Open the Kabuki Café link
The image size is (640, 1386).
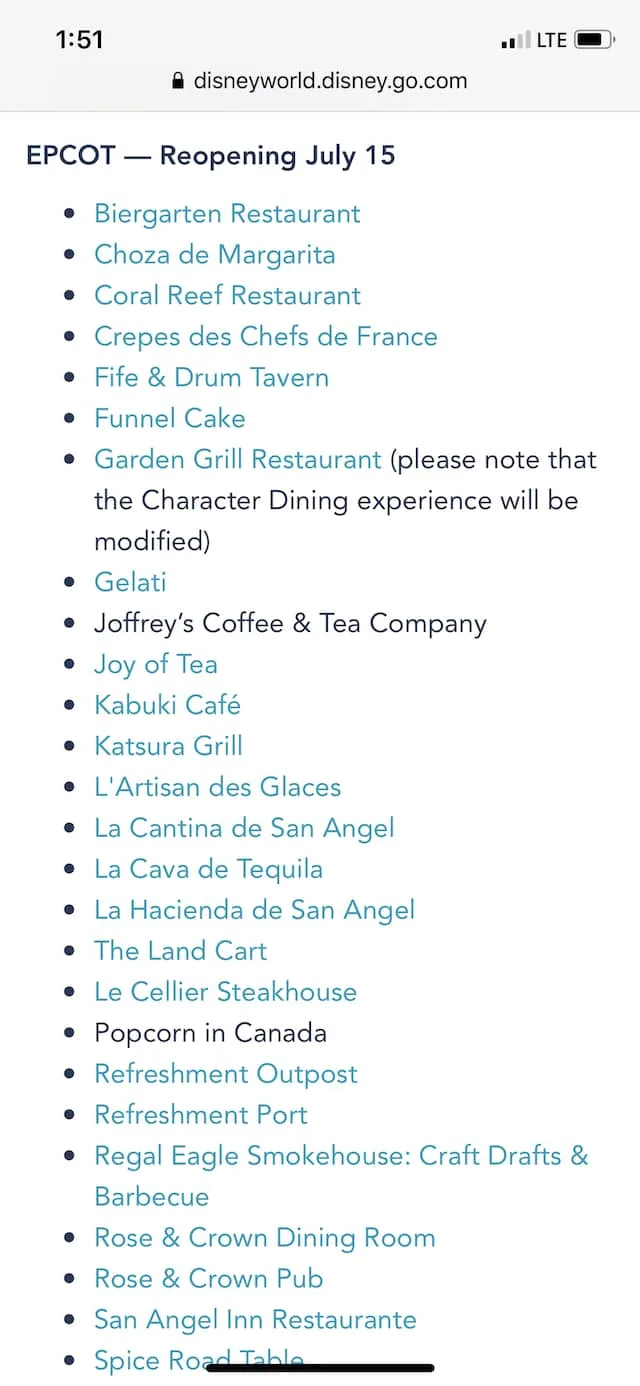tap(167, 706)
